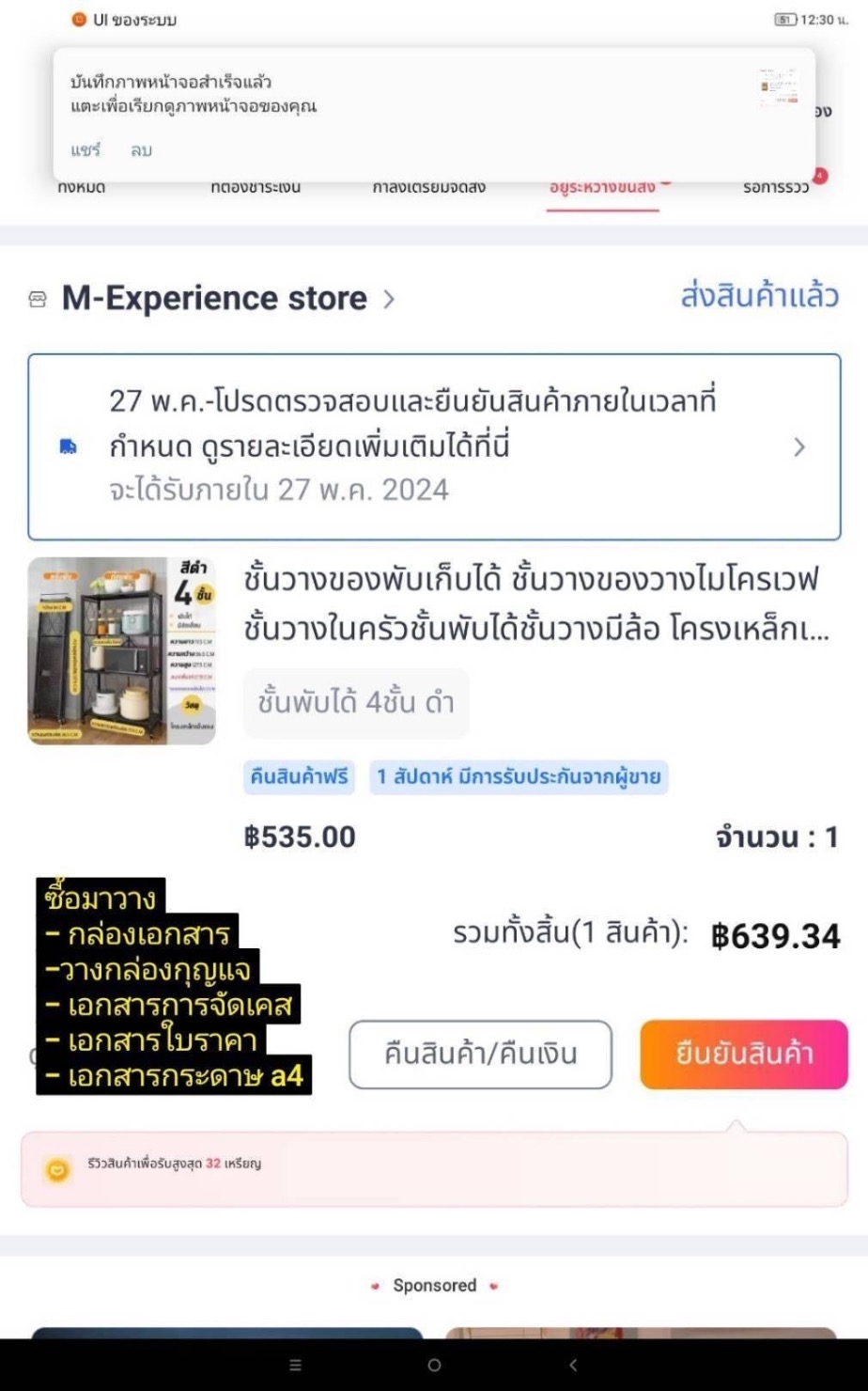
Task: Tap คืนสินค้า/คืนเงิน to request a refund
Action: pos(480,1055)
